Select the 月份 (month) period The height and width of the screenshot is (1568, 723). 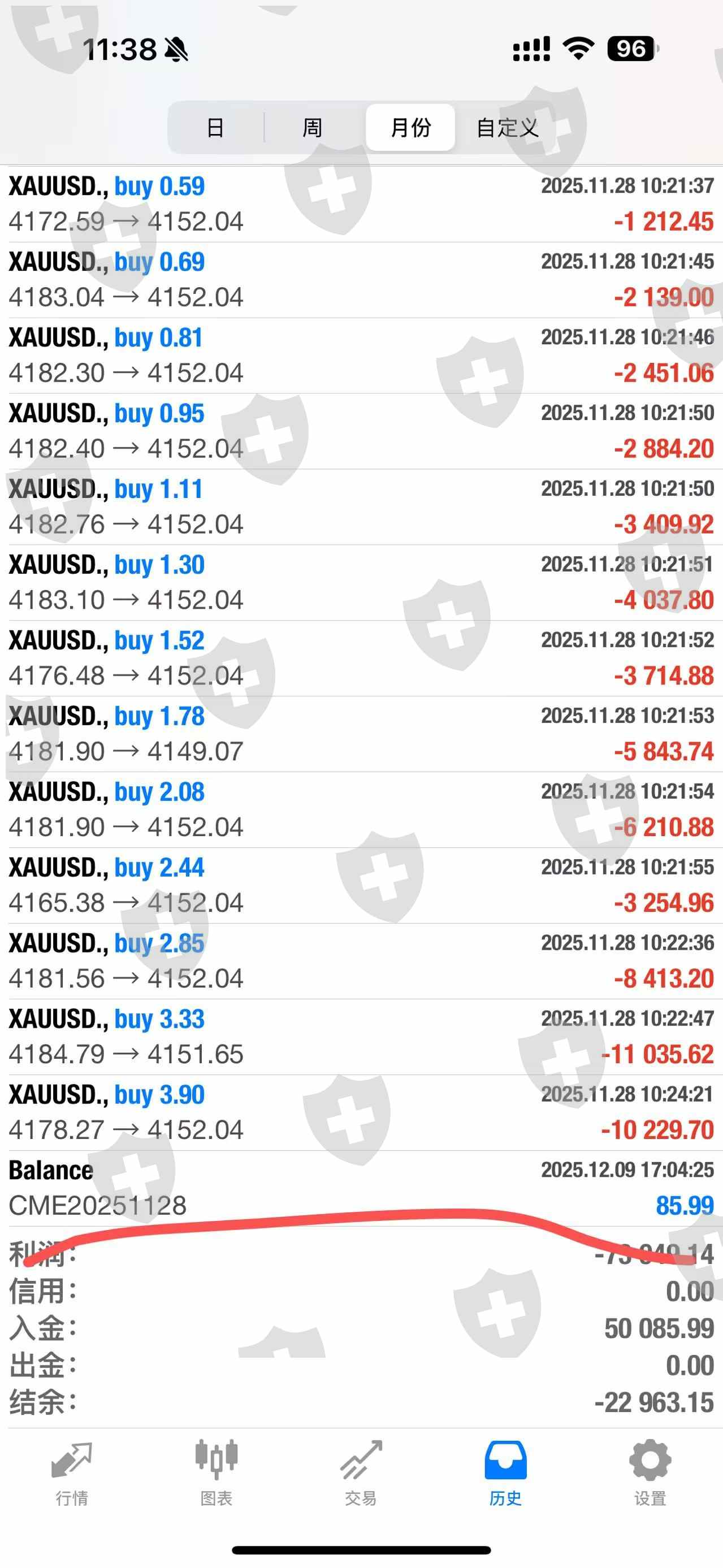(410, 128)
